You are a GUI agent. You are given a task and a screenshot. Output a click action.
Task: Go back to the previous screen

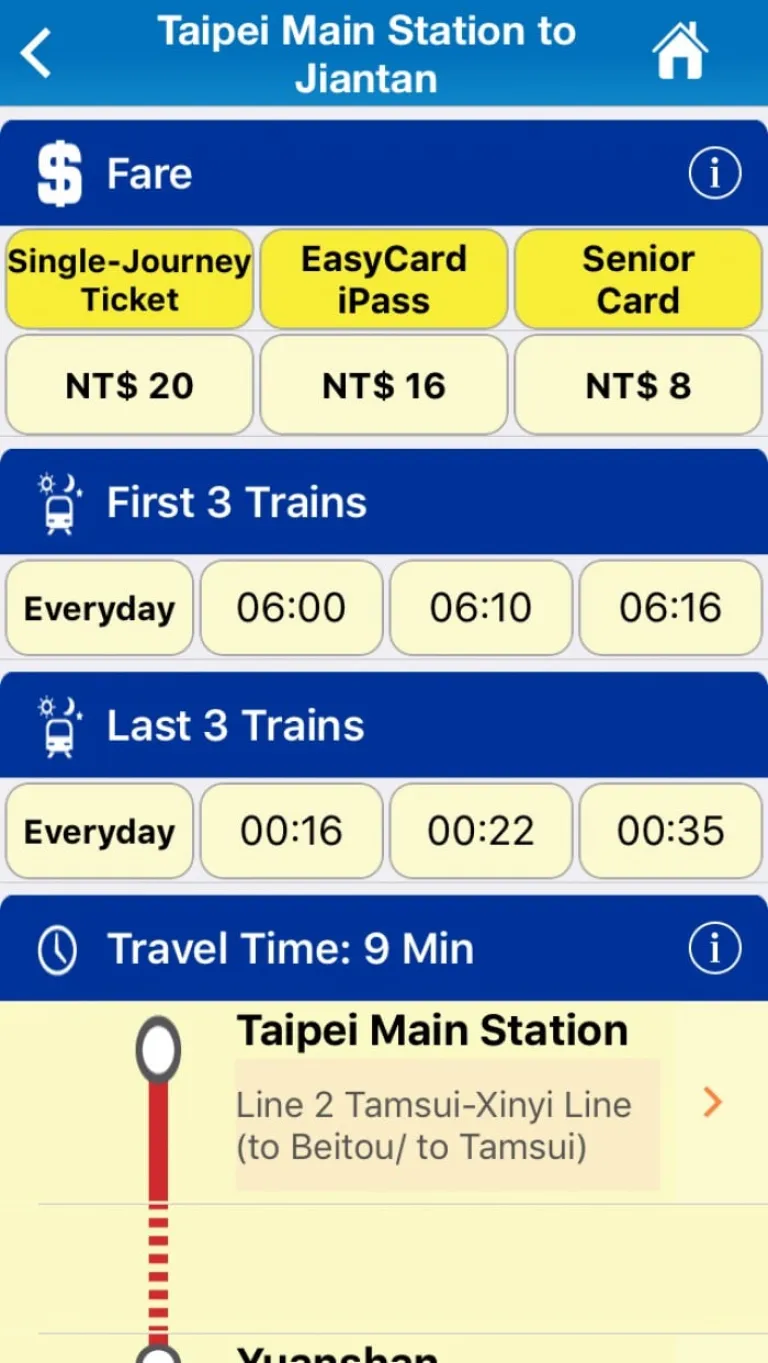point(37,52)
